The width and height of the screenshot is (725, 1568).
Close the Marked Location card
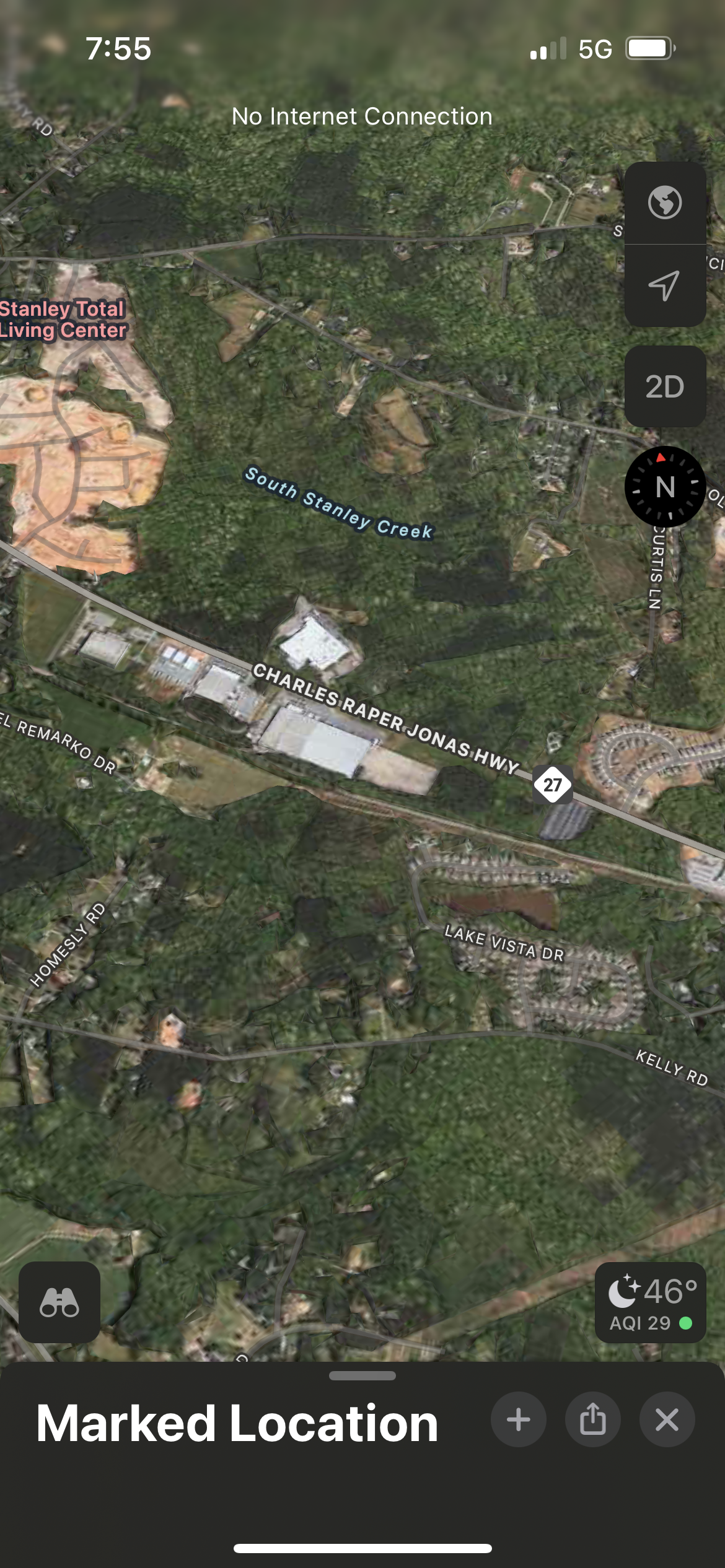667,1419
